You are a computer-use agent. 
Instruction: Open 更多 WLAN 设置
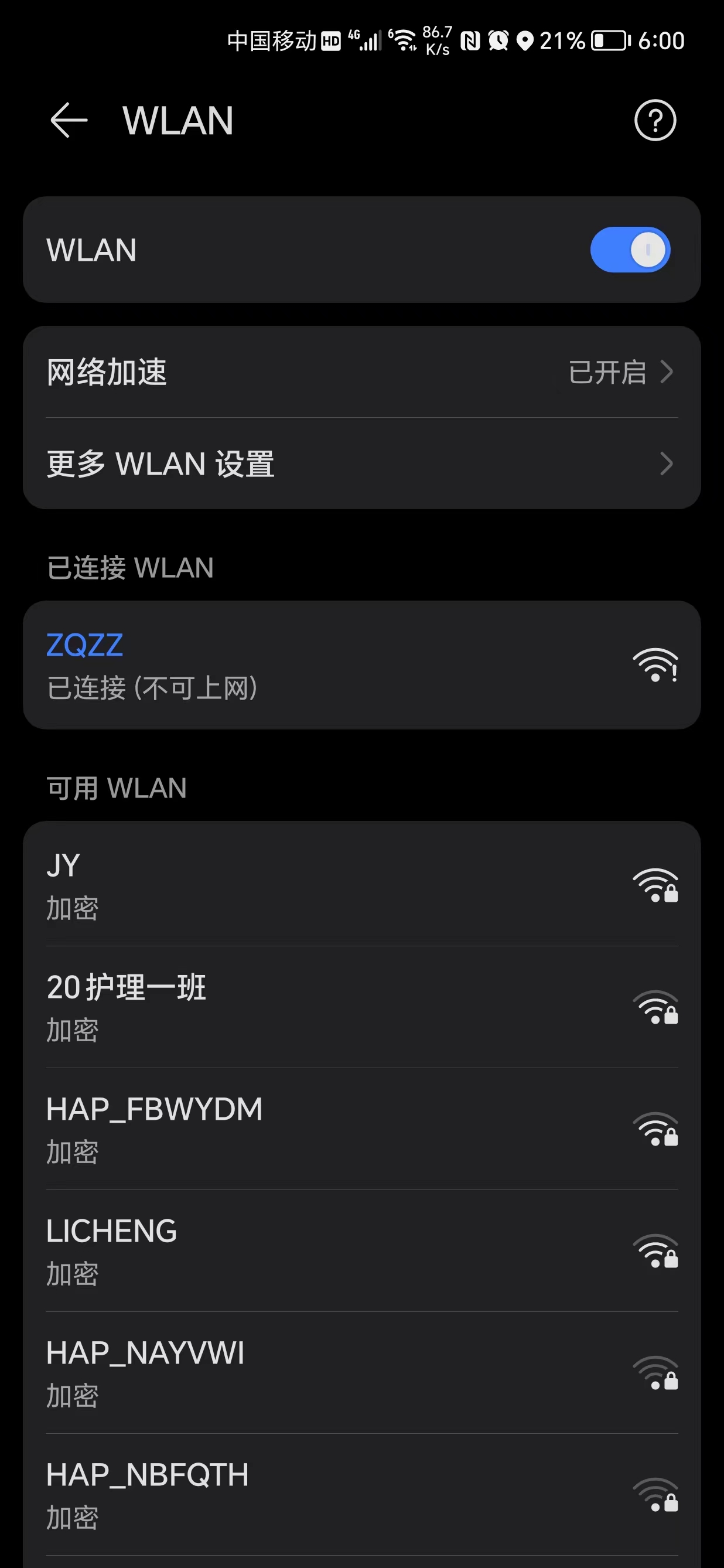(361, 464)
